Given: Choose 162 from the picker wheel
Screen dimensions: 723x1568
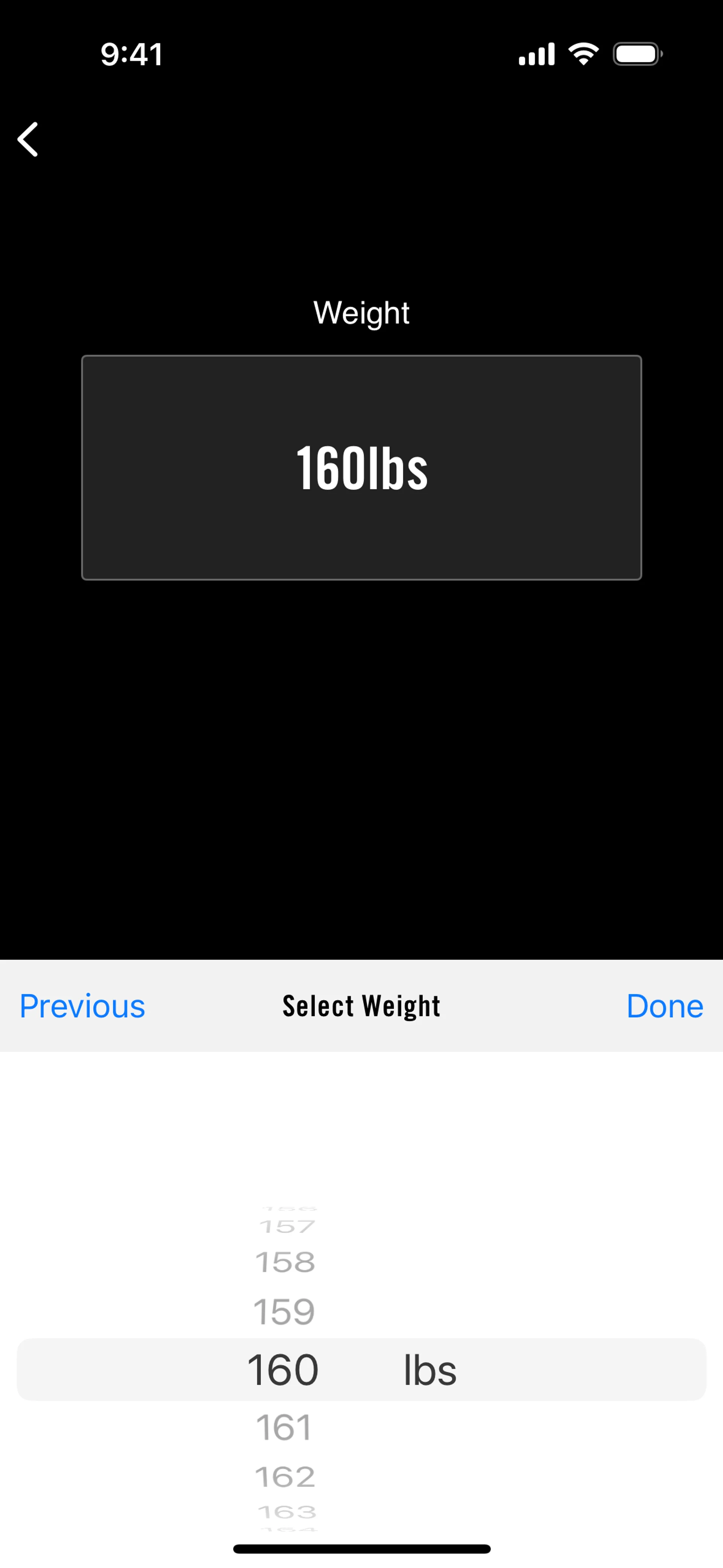Looking at the screenshot, I should pos(285,1477).
